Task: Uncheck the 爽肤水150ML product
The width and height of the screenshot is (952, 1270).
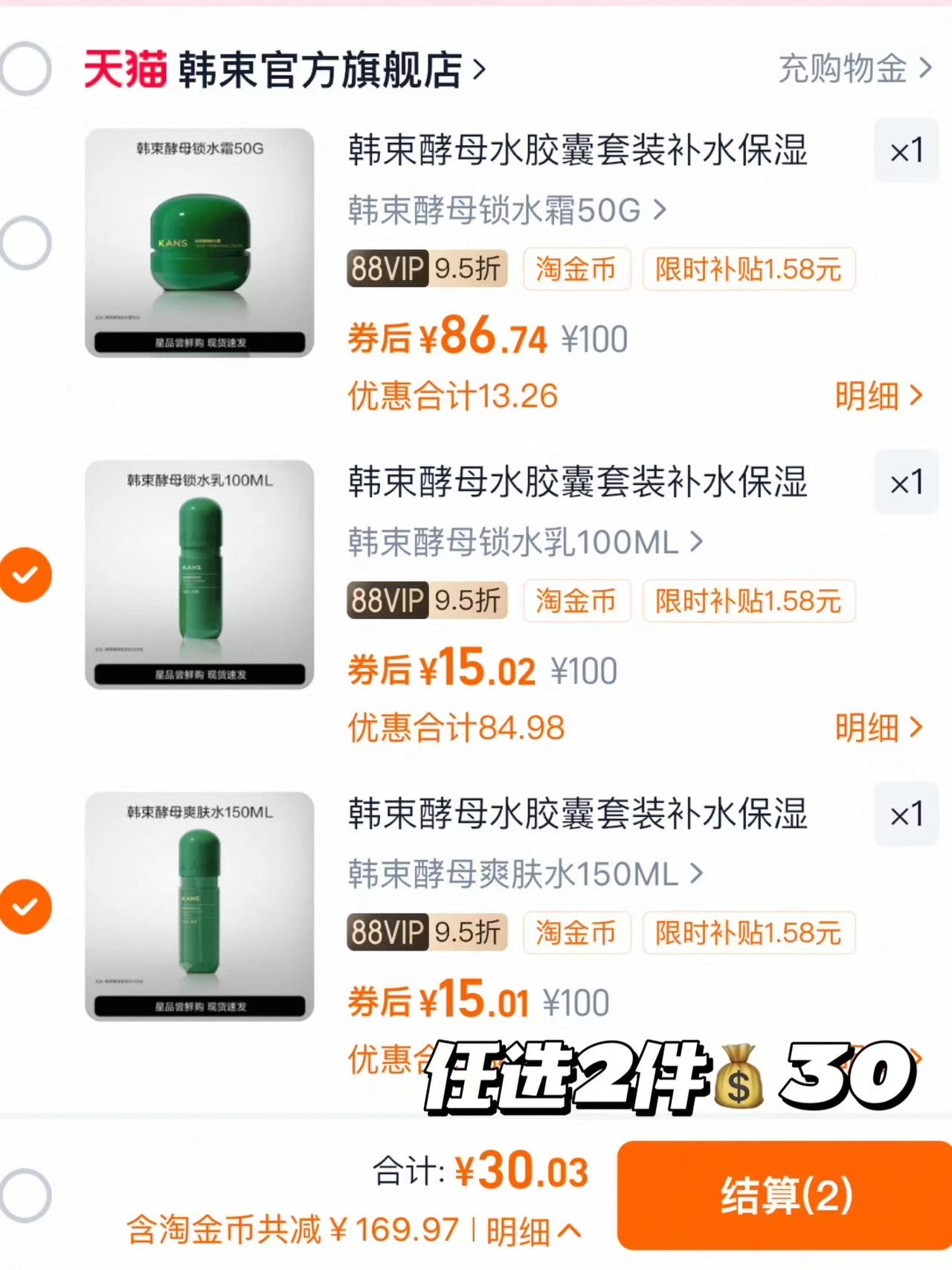Action: point(25,905)
